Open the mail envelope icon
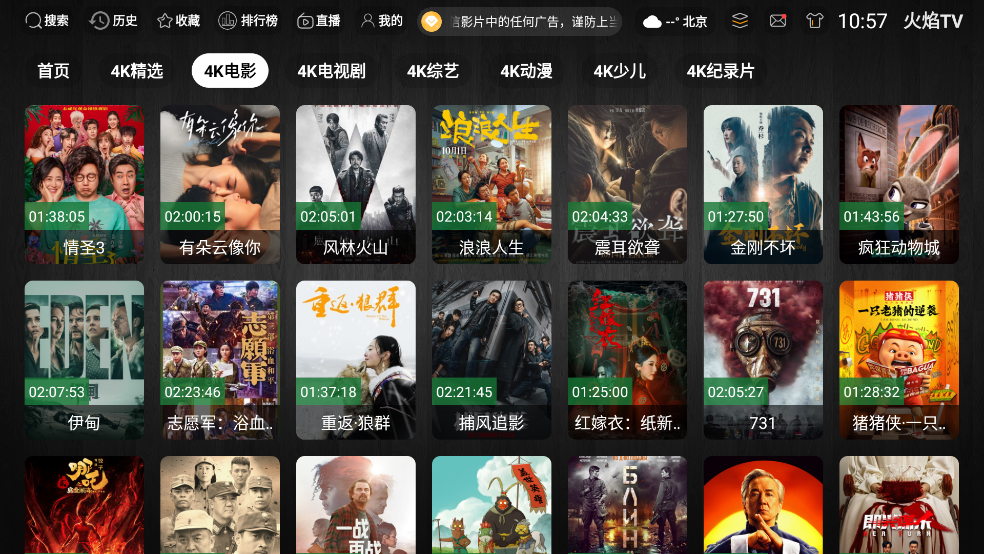Viewport: 984px width, 554px height. (778, 21)
